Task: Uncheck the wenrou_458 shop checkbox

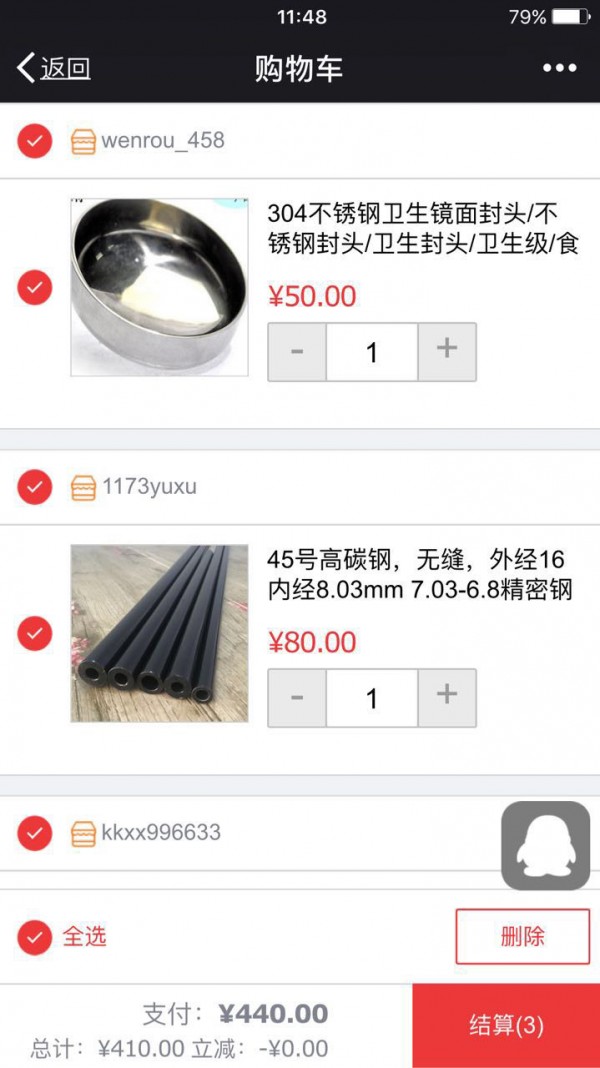Action: click(x=34, y=141)
